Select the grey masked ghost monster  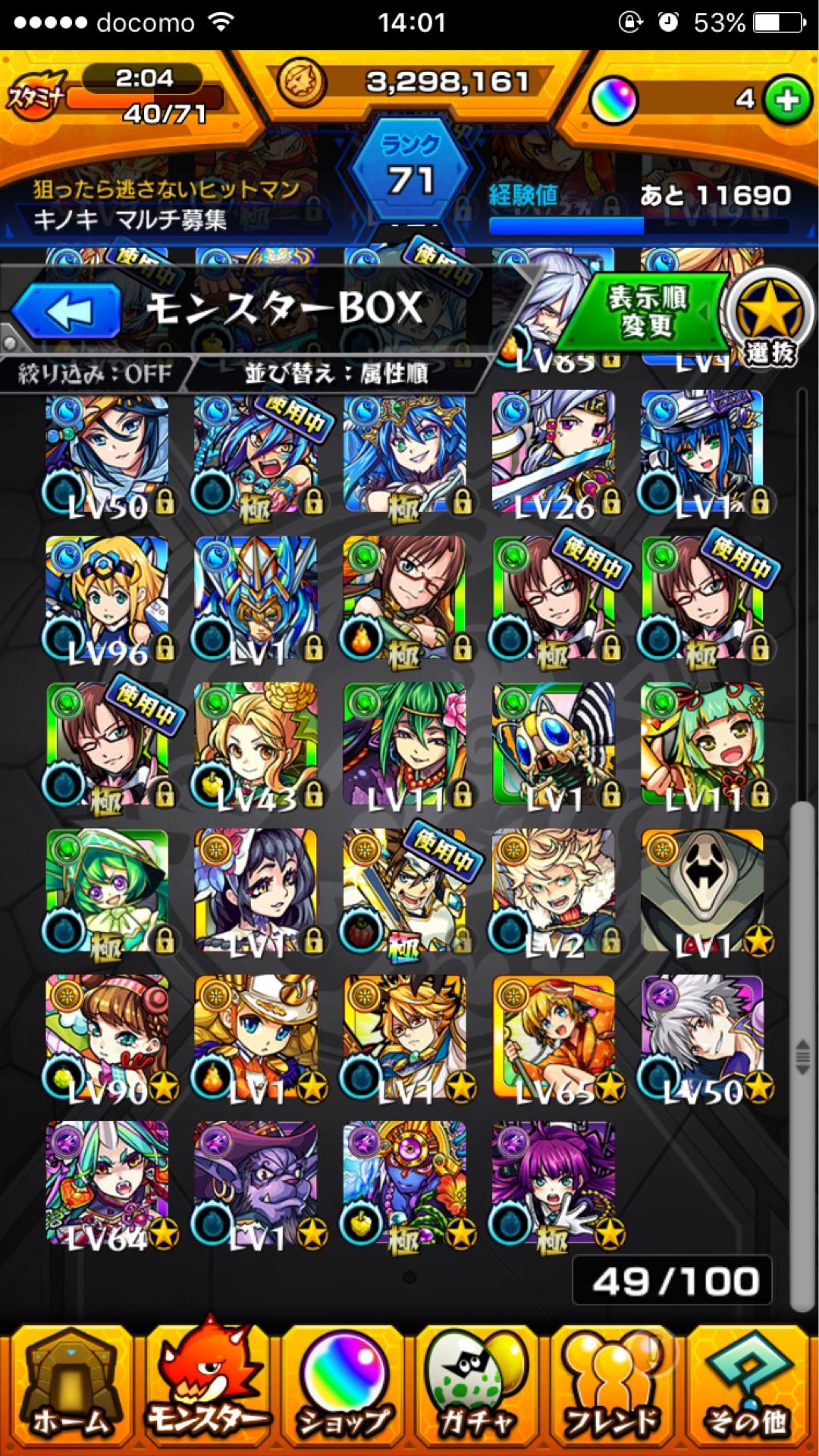click(x=702, y=891)
